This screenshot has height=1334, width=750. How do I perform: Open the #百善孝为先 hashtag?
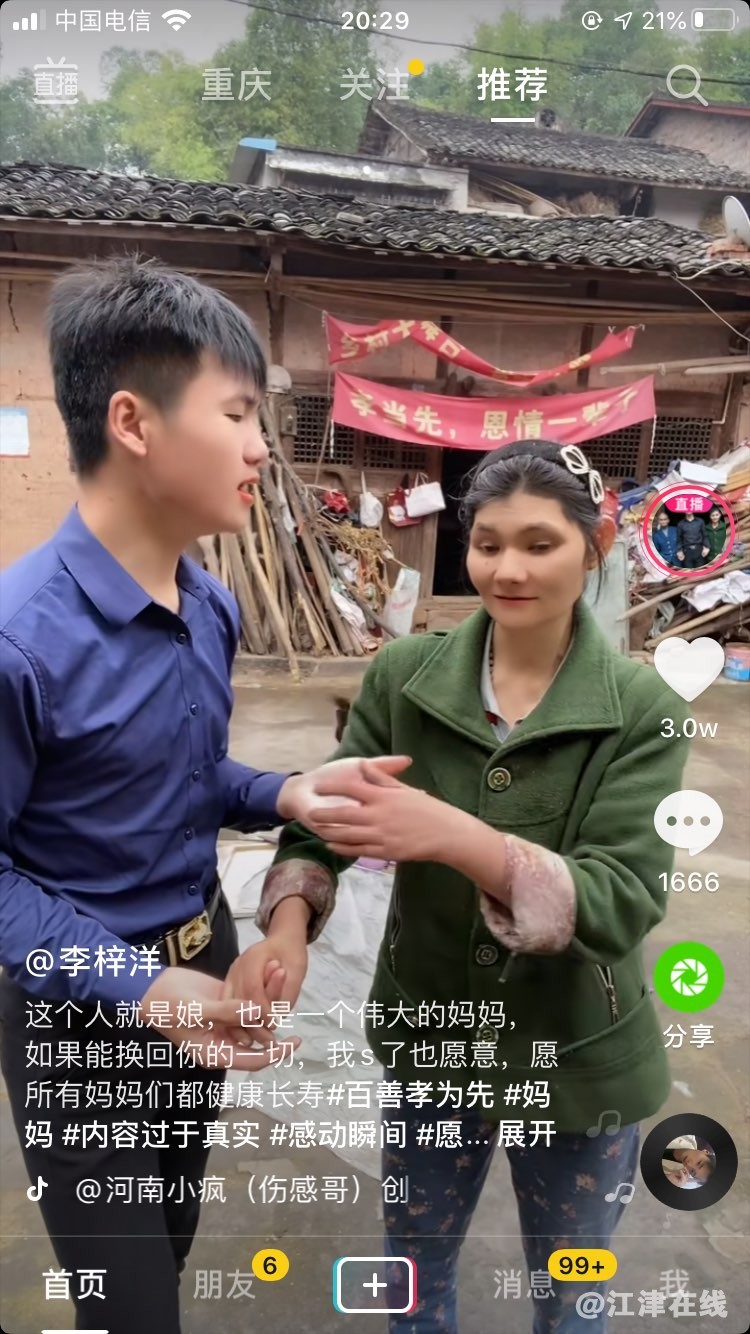(x=420, y=1095)
